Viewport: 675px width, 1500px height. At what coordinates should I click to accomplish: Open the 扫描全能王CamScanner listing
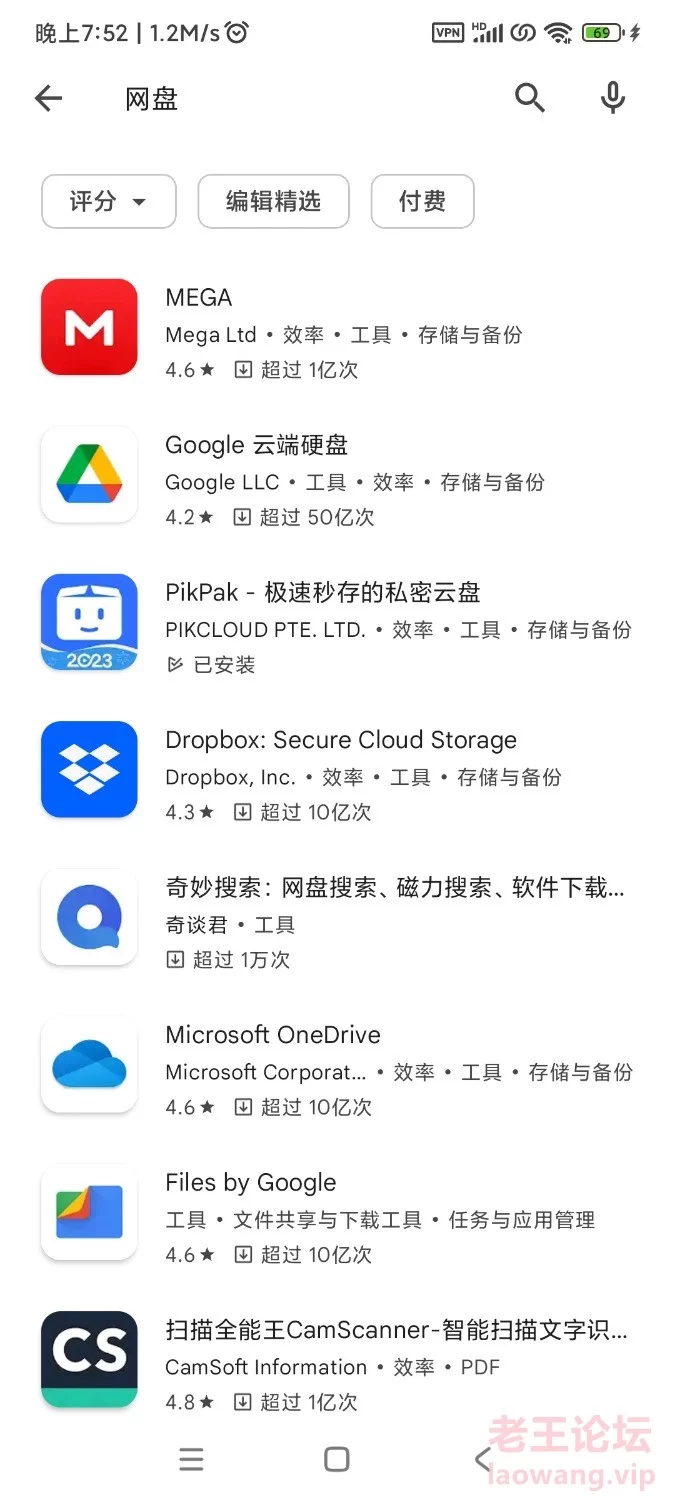(337, 1360)
